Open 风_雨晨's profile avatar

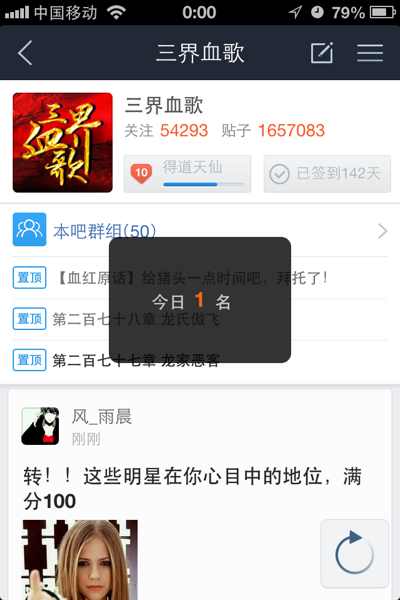pyautogui.click(x=41, y=426)
